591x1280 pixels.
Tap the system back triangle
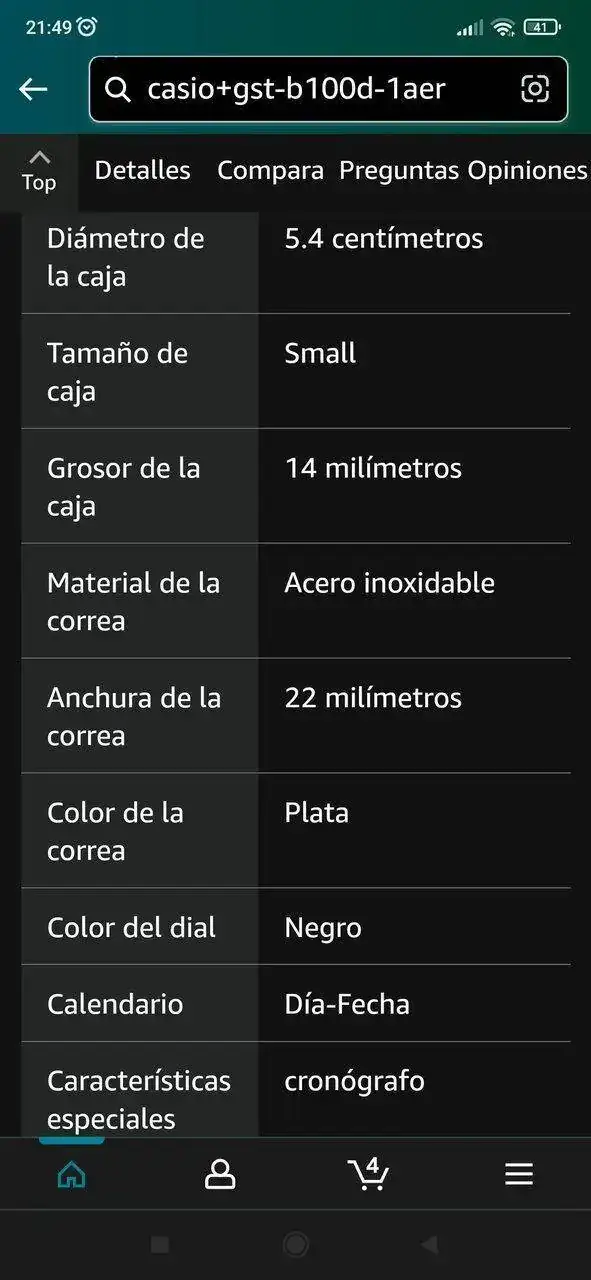(x=429, y=1244)
